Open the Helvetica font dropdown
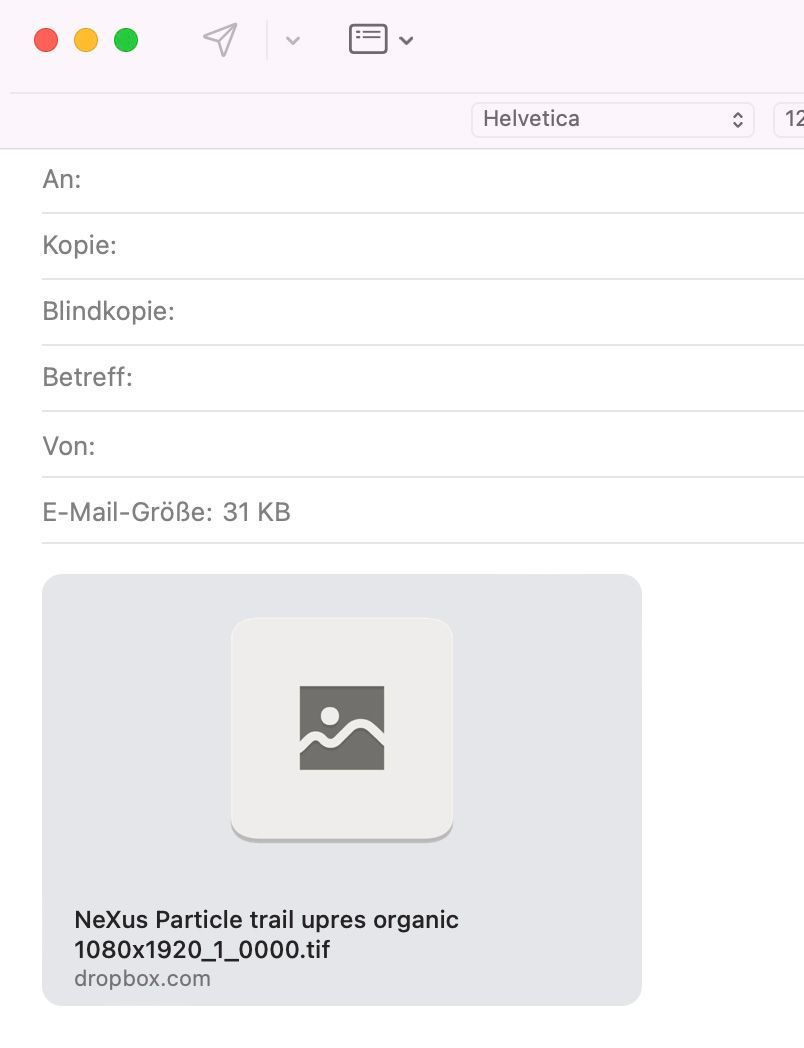 [x=612, y=119]
